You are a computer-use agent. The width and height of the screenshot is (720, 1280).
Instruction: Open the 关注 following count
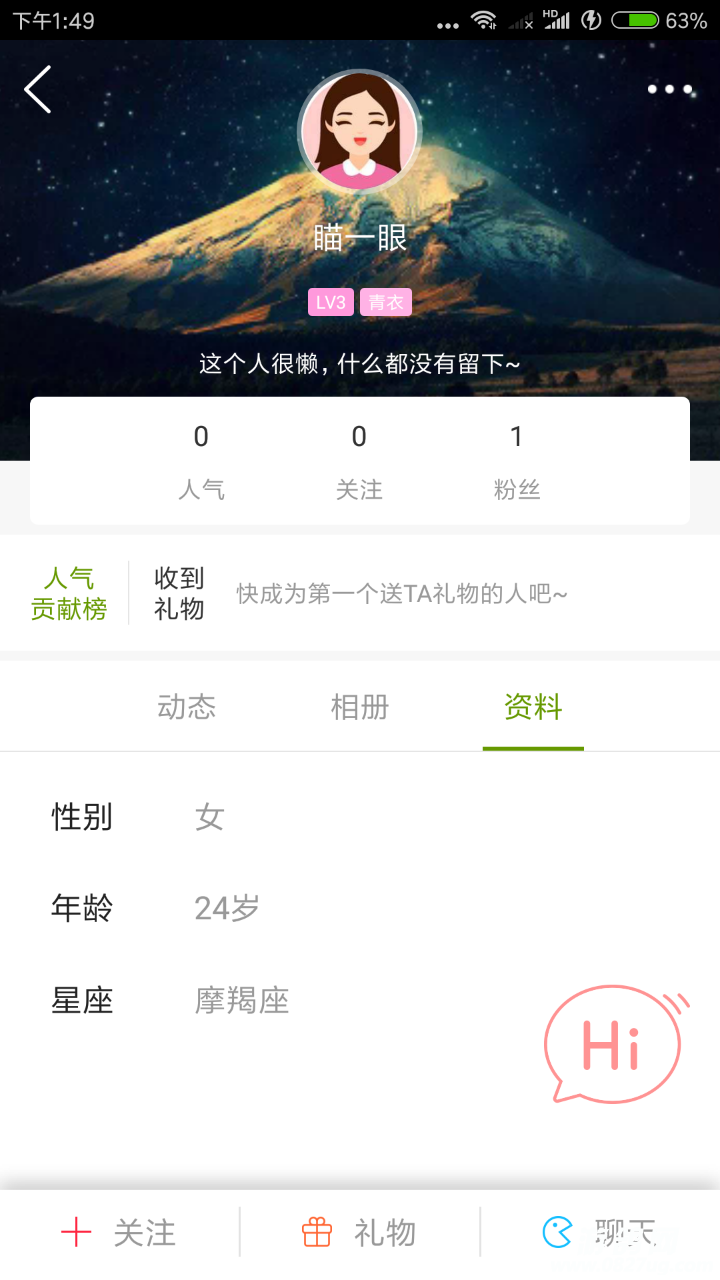point(359,461)
